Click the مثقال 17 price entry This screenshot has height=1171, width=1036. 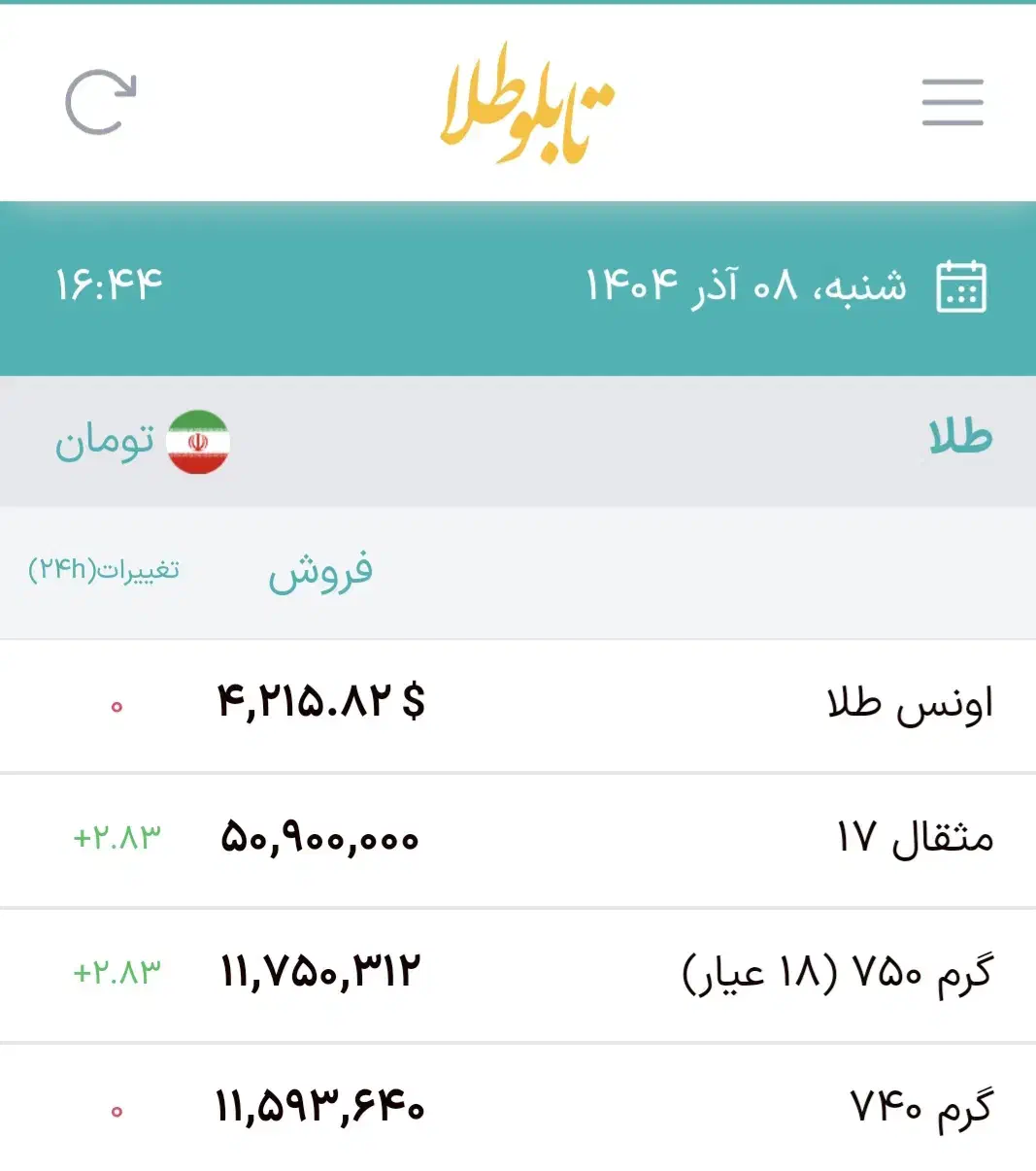coord(320,838)
